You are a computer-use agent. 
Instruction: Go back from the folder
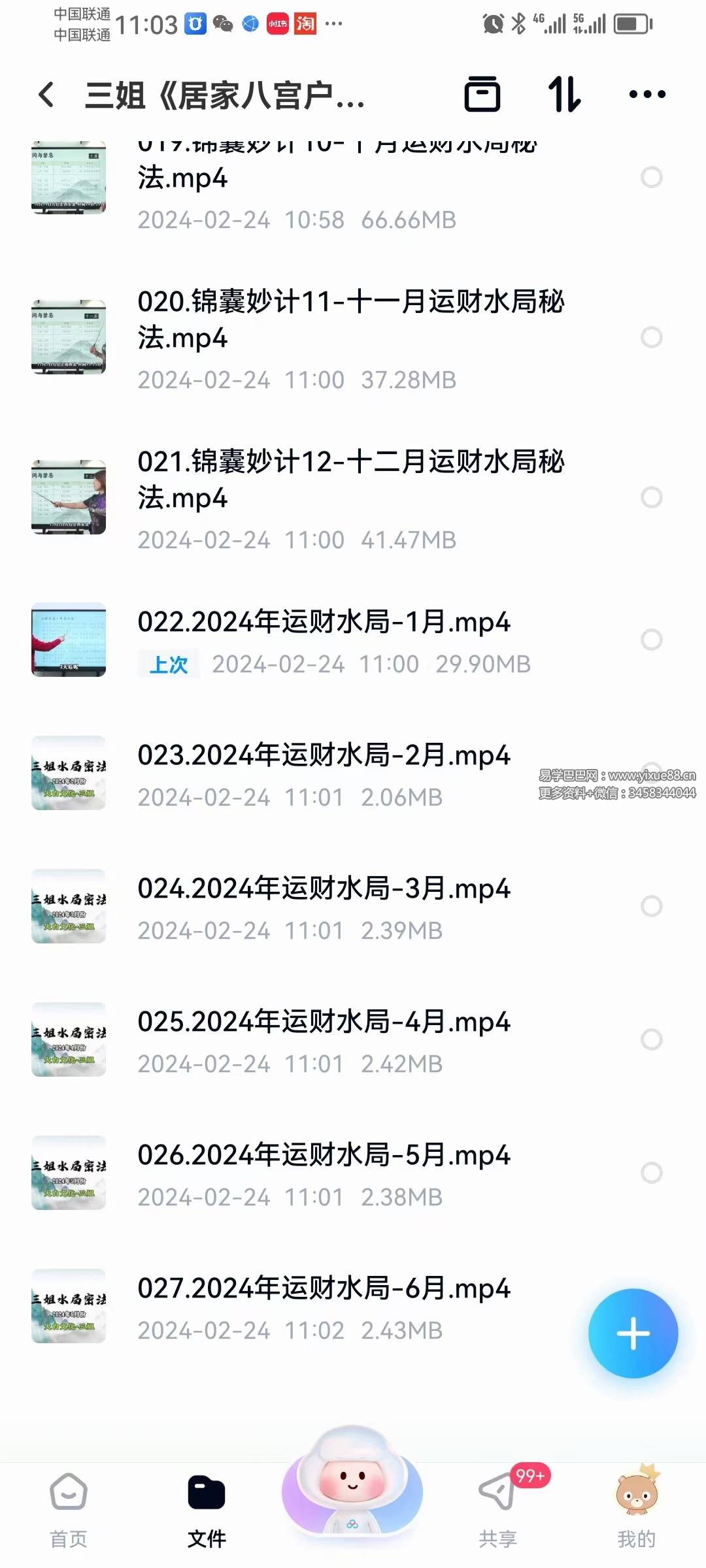tap(46, 95)
